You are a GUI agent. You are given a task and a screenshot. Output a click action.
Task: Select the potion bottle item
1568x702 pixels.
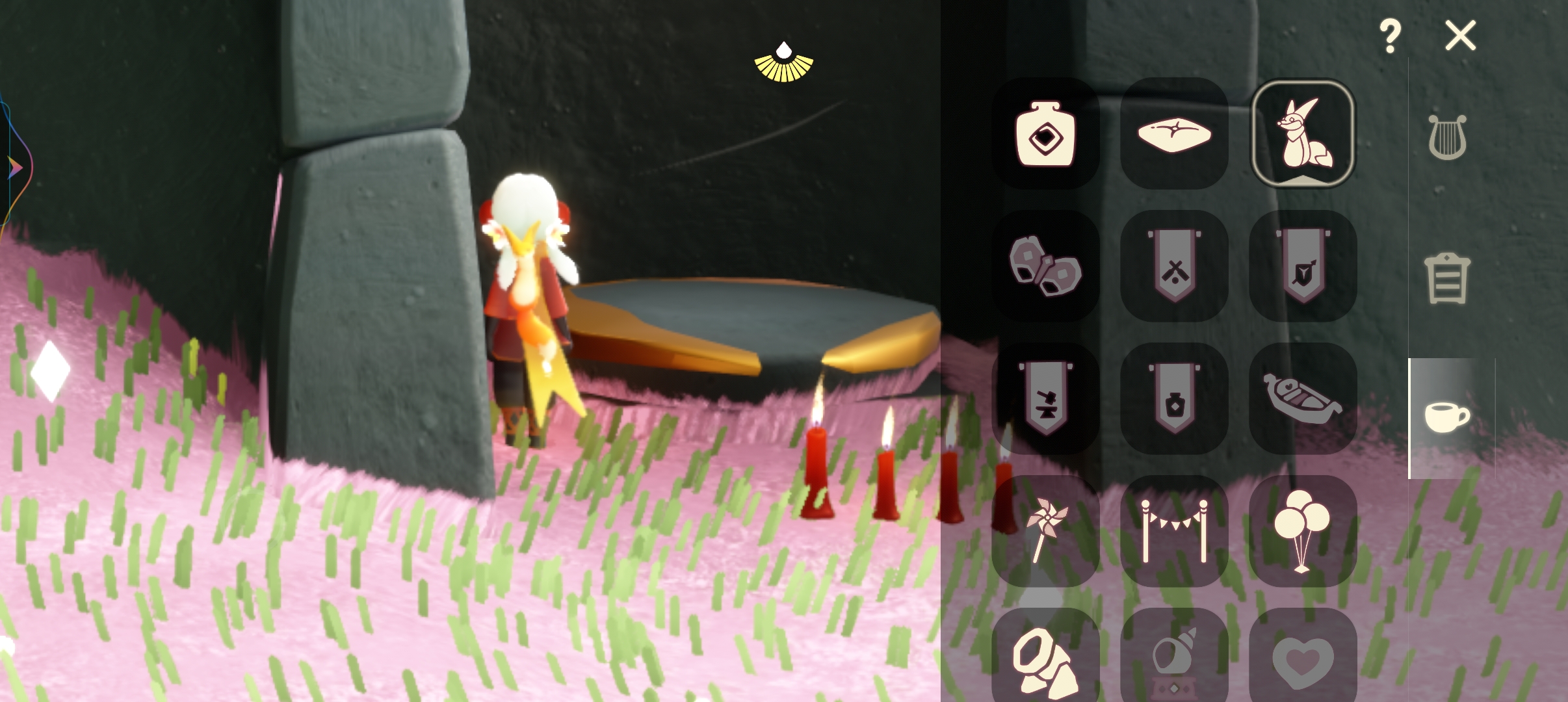pyautogui.click(x=1045, y=134)
